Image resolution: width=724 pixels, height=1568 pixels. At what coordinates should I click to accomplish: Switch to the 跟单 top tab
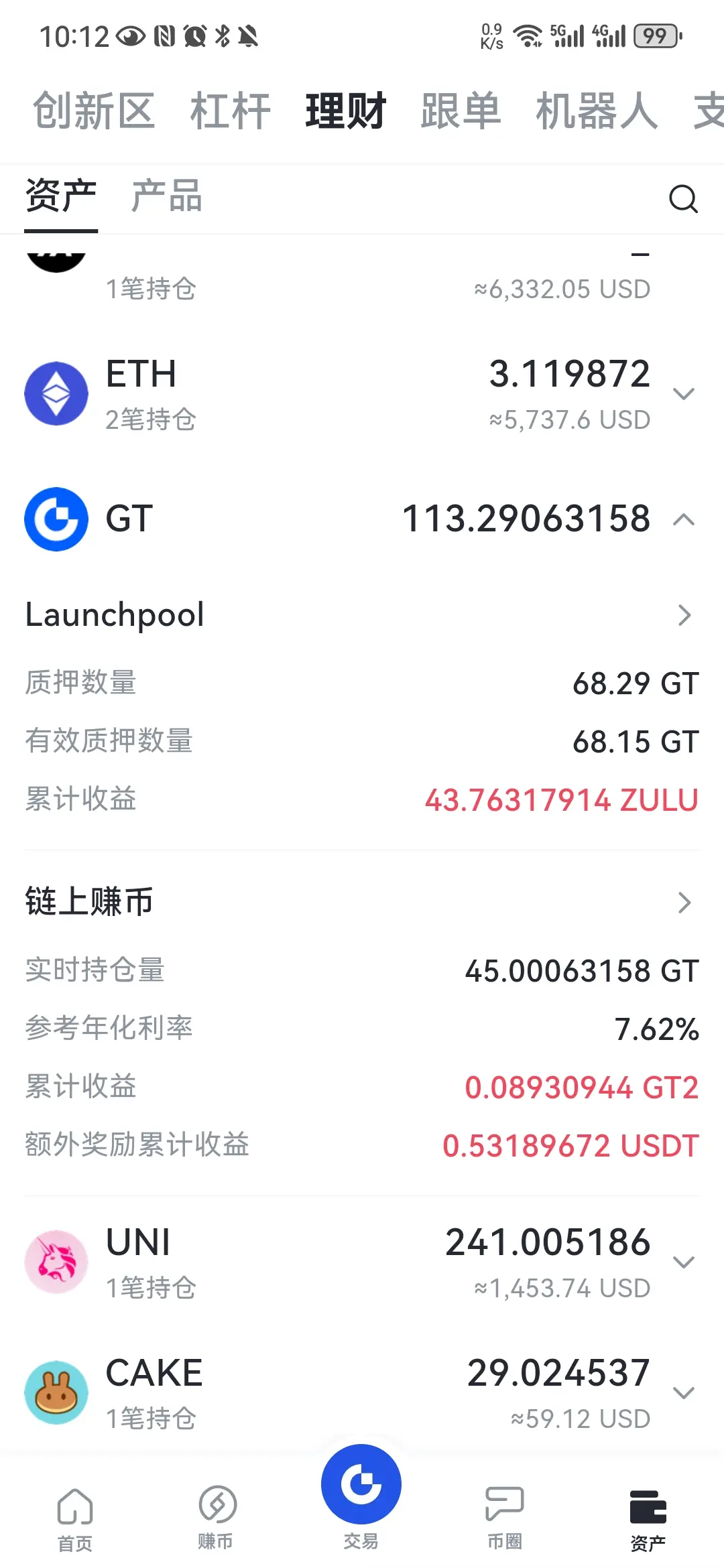[x=461, y=111]
